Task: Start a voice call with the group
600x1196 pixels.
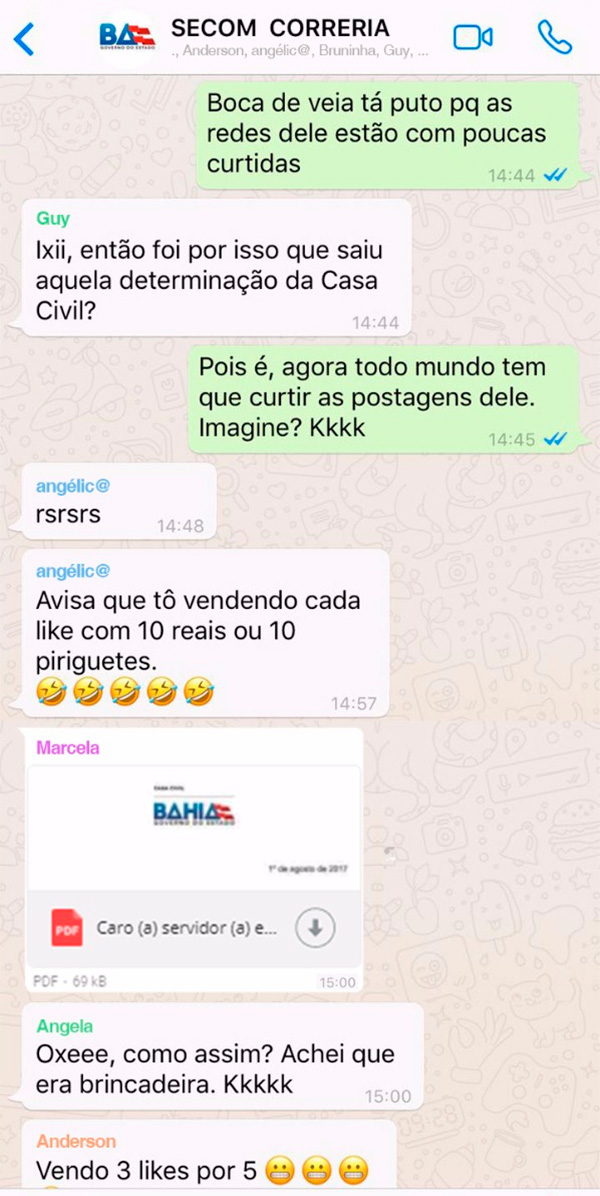Action: click(x=554, y=37)
